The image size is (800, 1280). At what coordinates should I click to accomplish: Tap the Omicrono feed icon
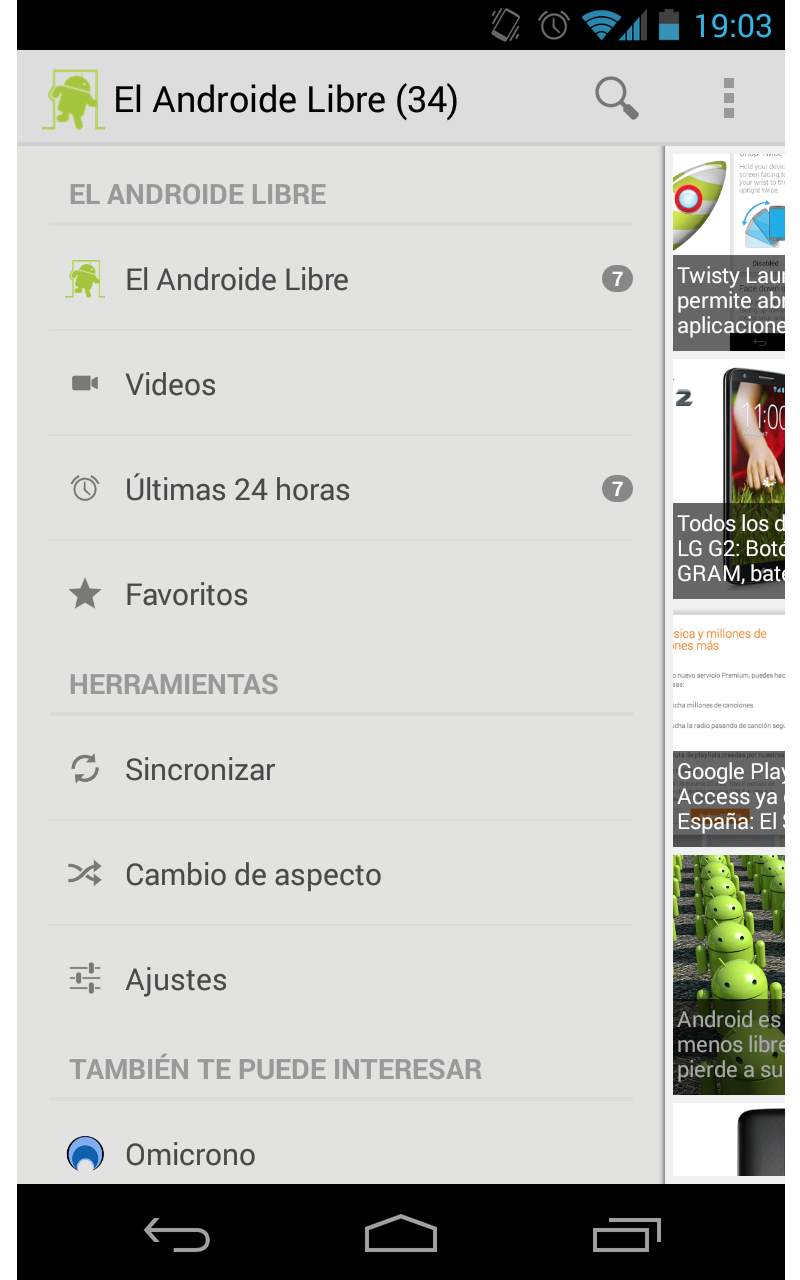(85, 1153)
